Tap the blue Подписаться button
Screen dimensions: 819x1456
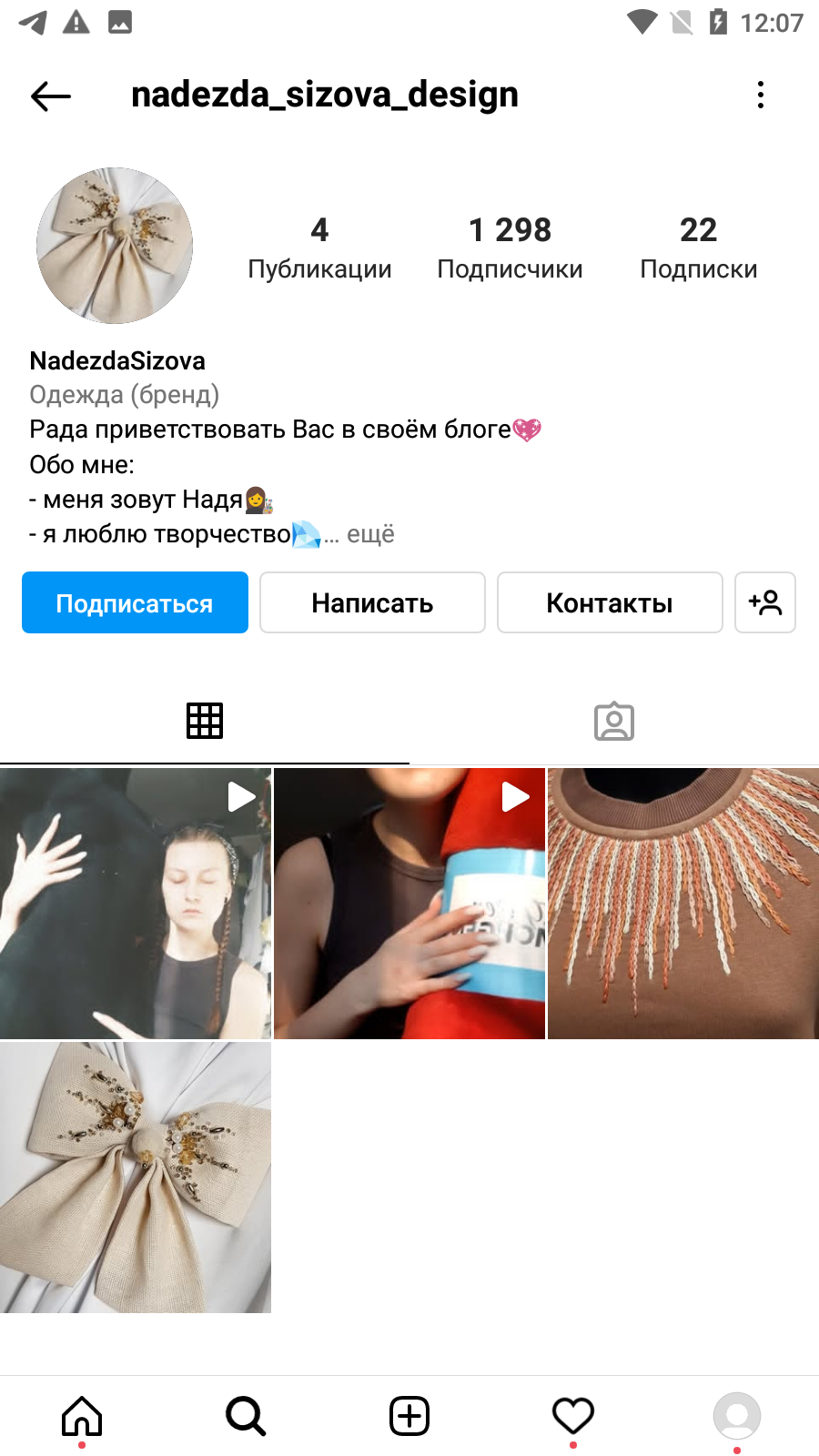(135, 602)
